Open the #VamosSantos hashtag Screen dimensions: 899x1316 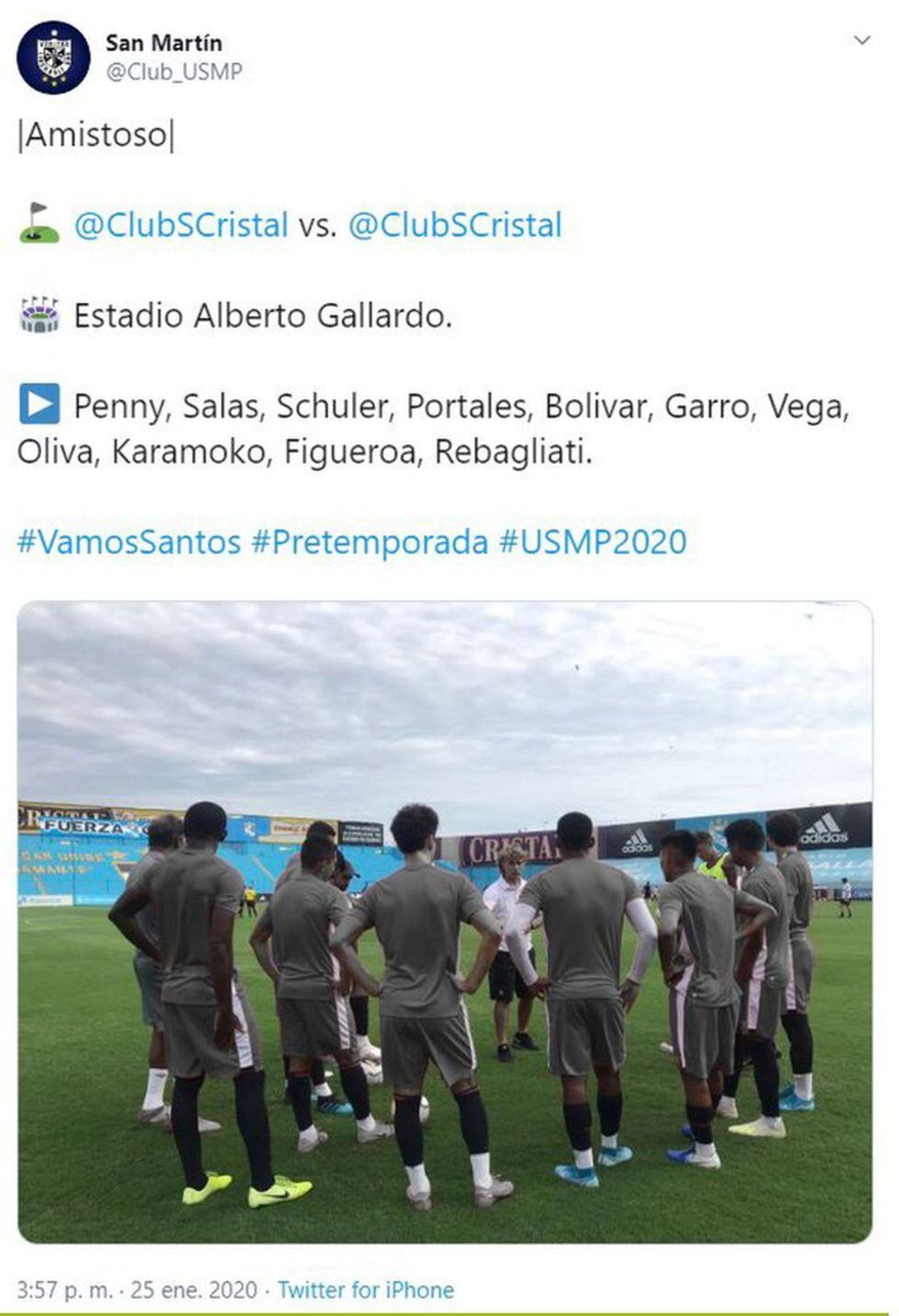click(x=129, y=541)
